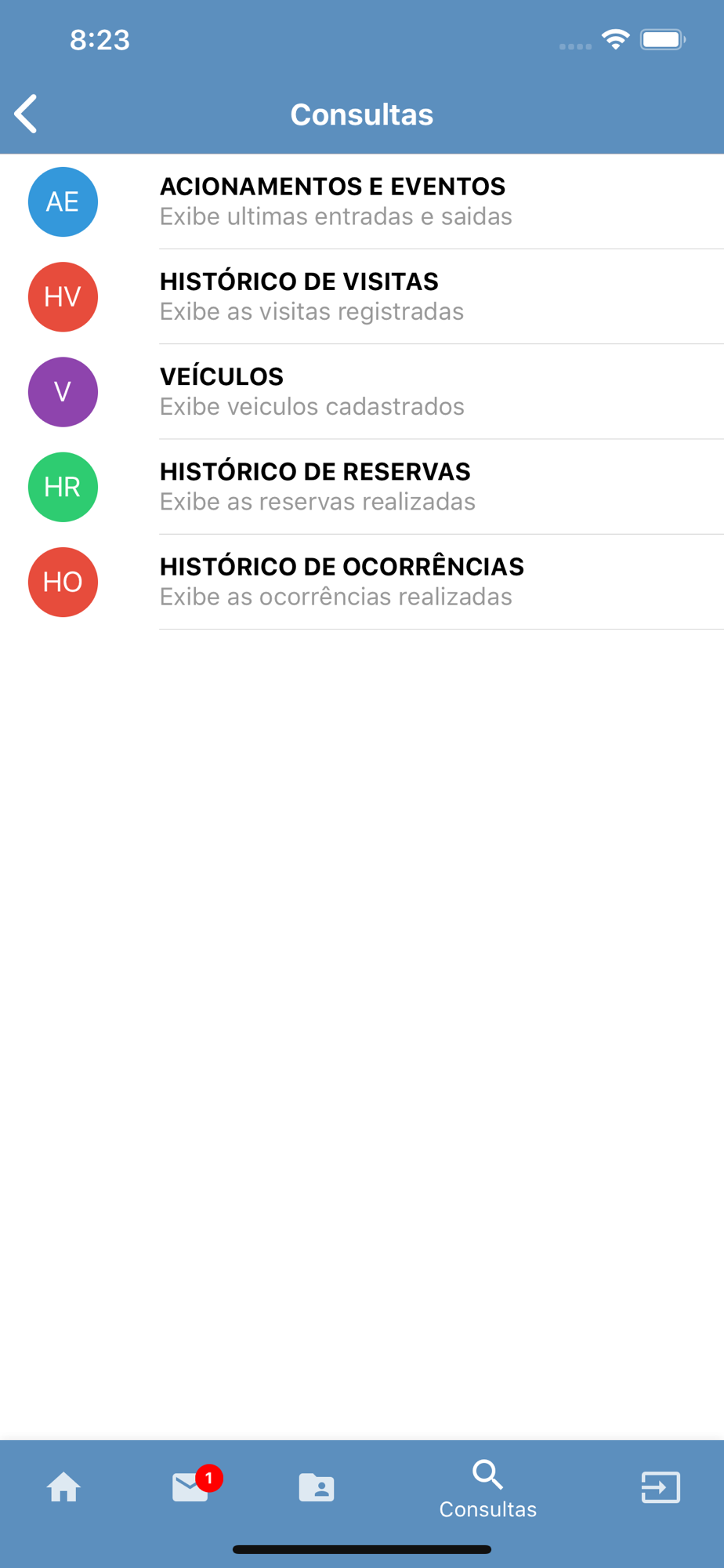
Task: Open Histórico de Ocorrências
Action: [362, 582]
